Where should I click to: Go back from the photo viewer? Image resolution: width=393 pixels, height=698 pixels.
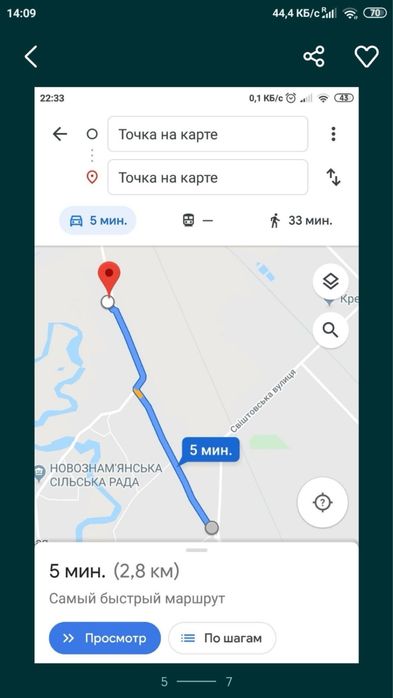(31, 57)
